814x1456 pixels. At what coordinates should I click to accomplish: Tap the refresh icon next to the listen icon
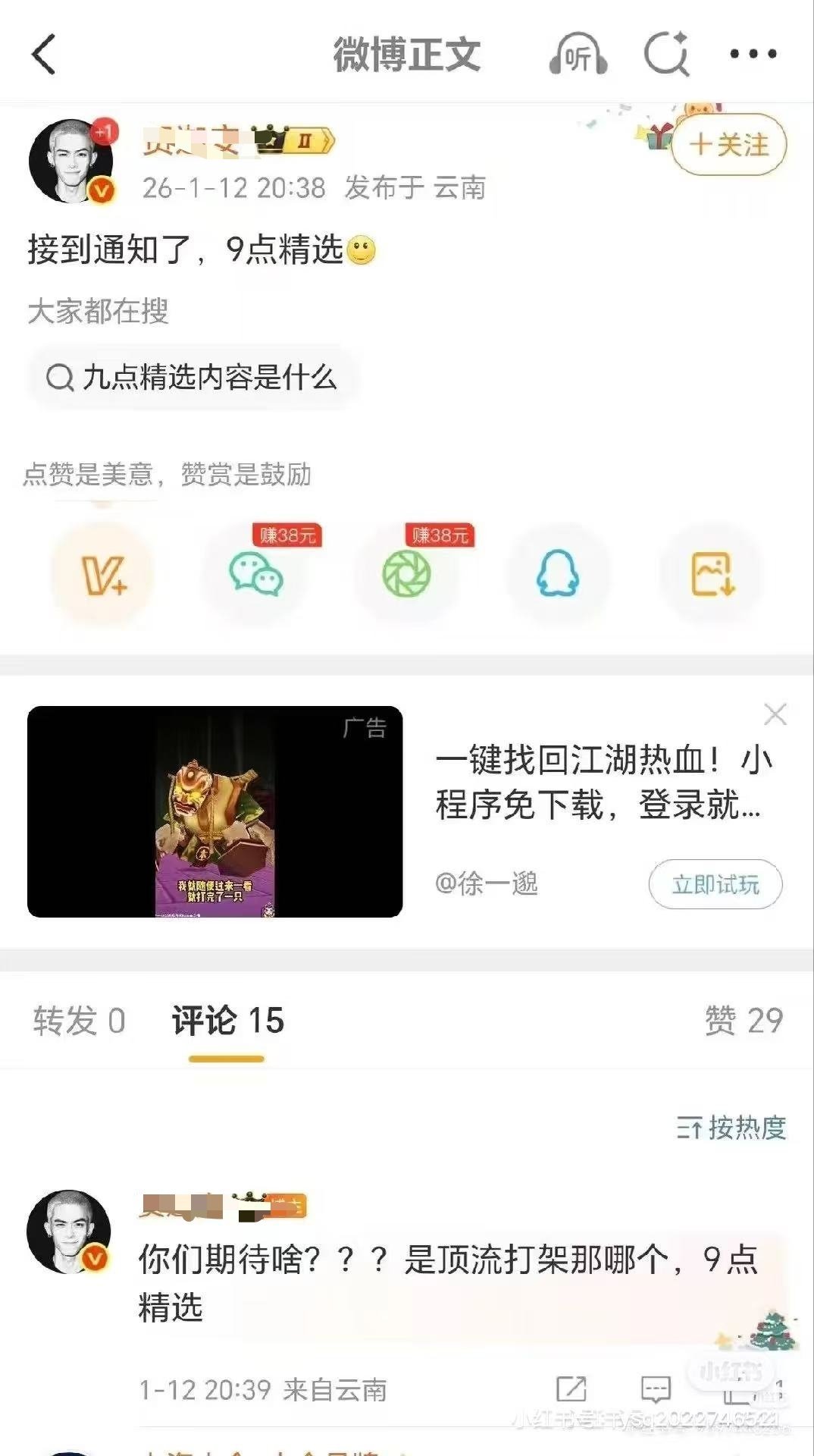(665, 55)
